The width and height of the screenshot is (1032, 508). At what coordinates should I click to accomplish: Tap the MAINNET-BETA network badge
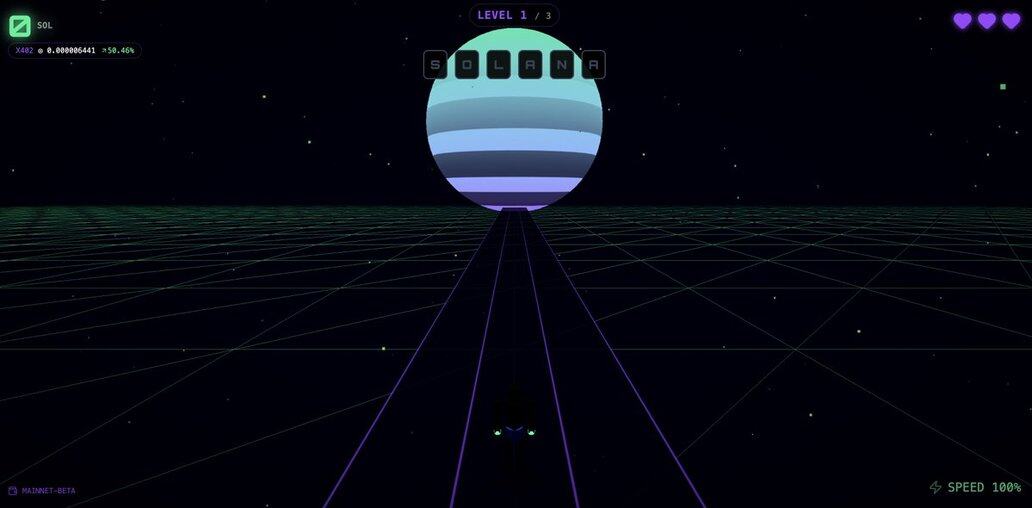(42, 491)
